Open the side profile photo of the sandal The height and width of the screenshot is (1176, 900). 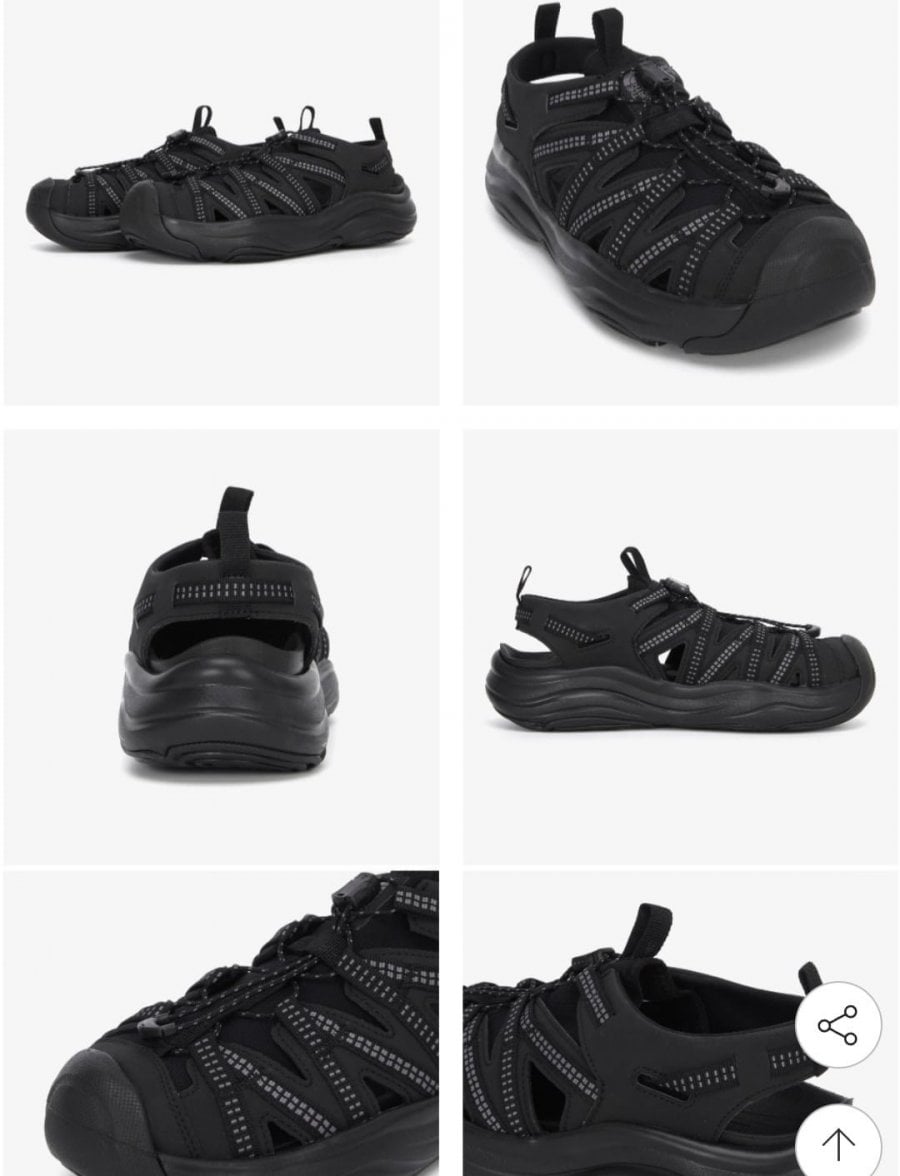(680, 646)
